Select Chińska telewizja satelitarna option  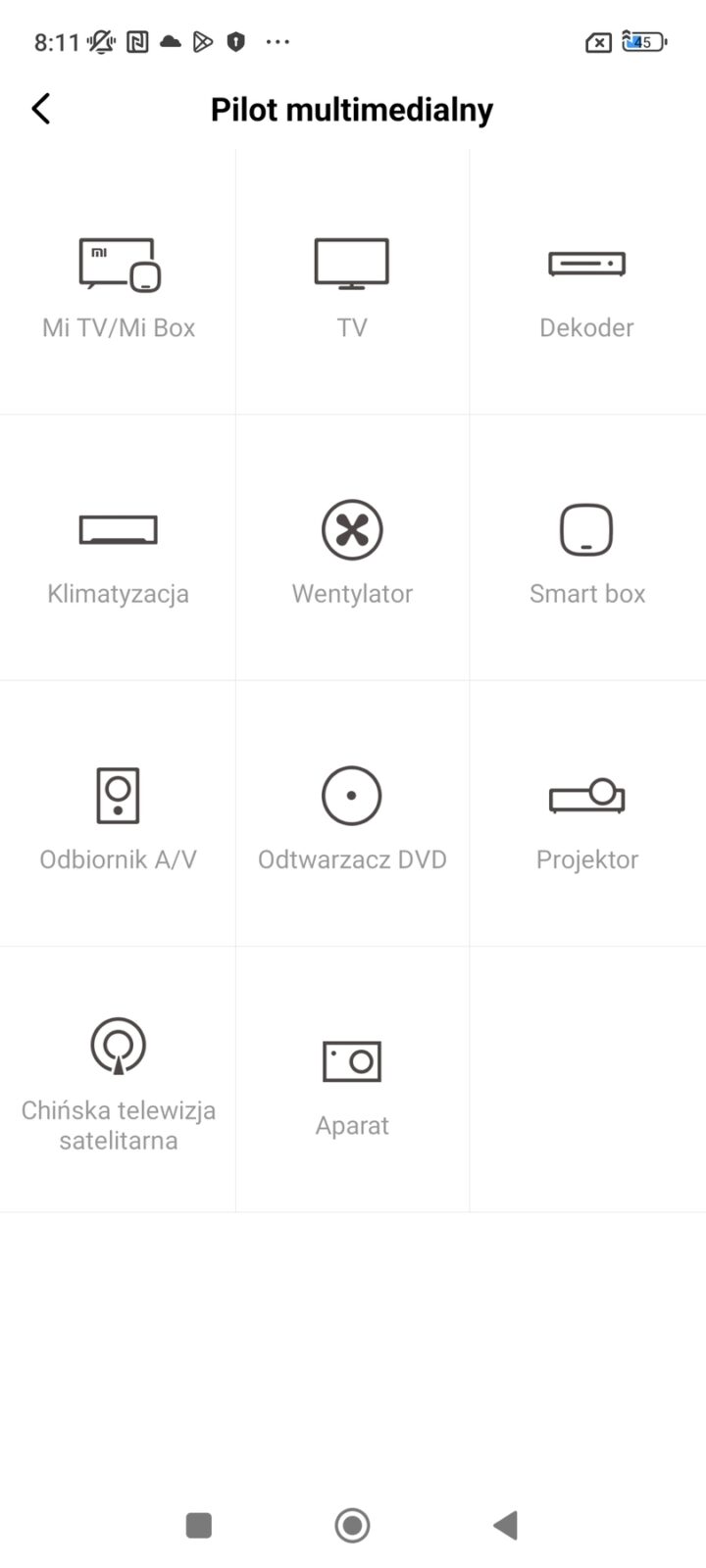click(x=118, y=1082)
